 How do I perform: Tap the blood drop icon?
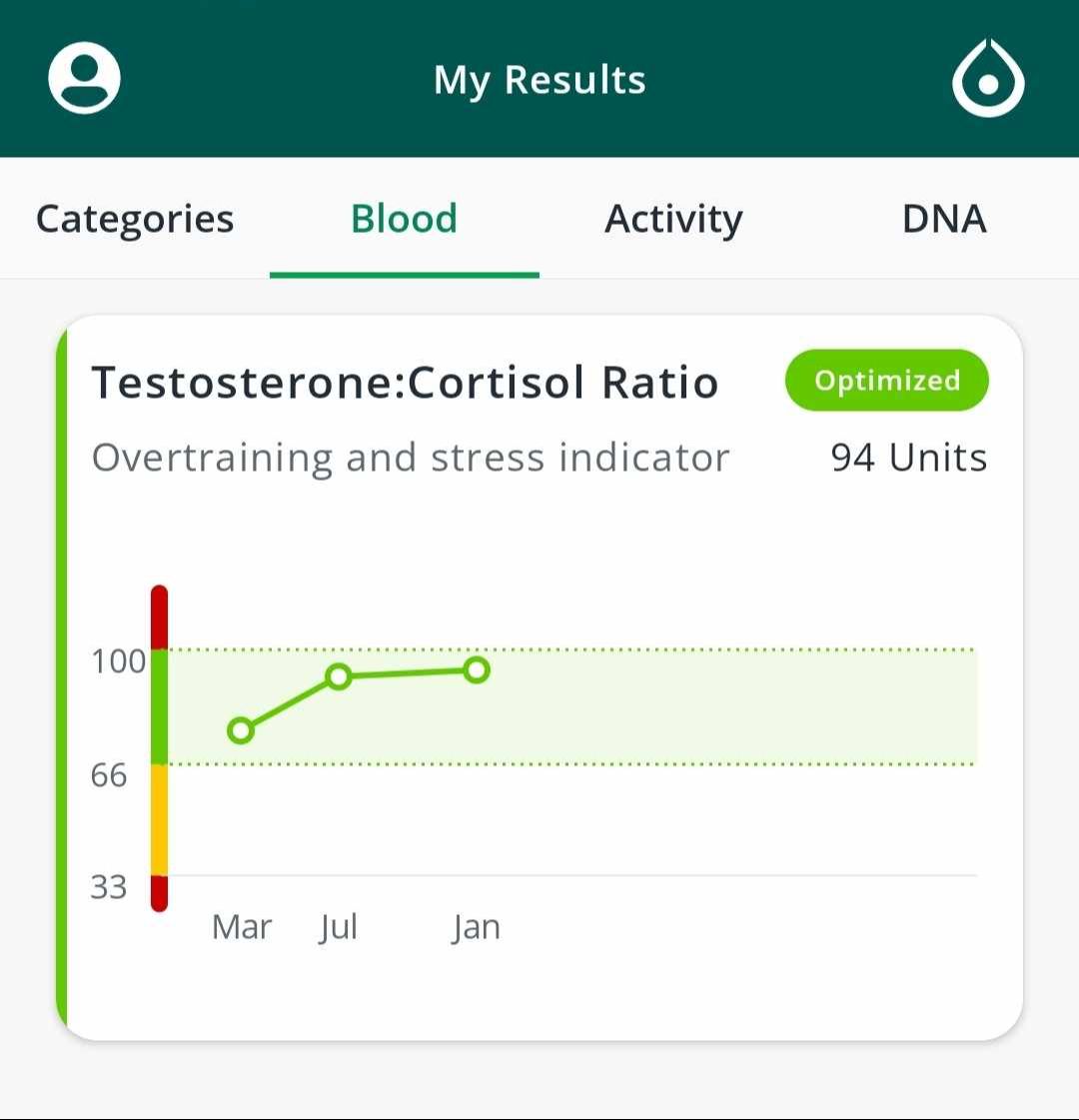pos(988,79)
